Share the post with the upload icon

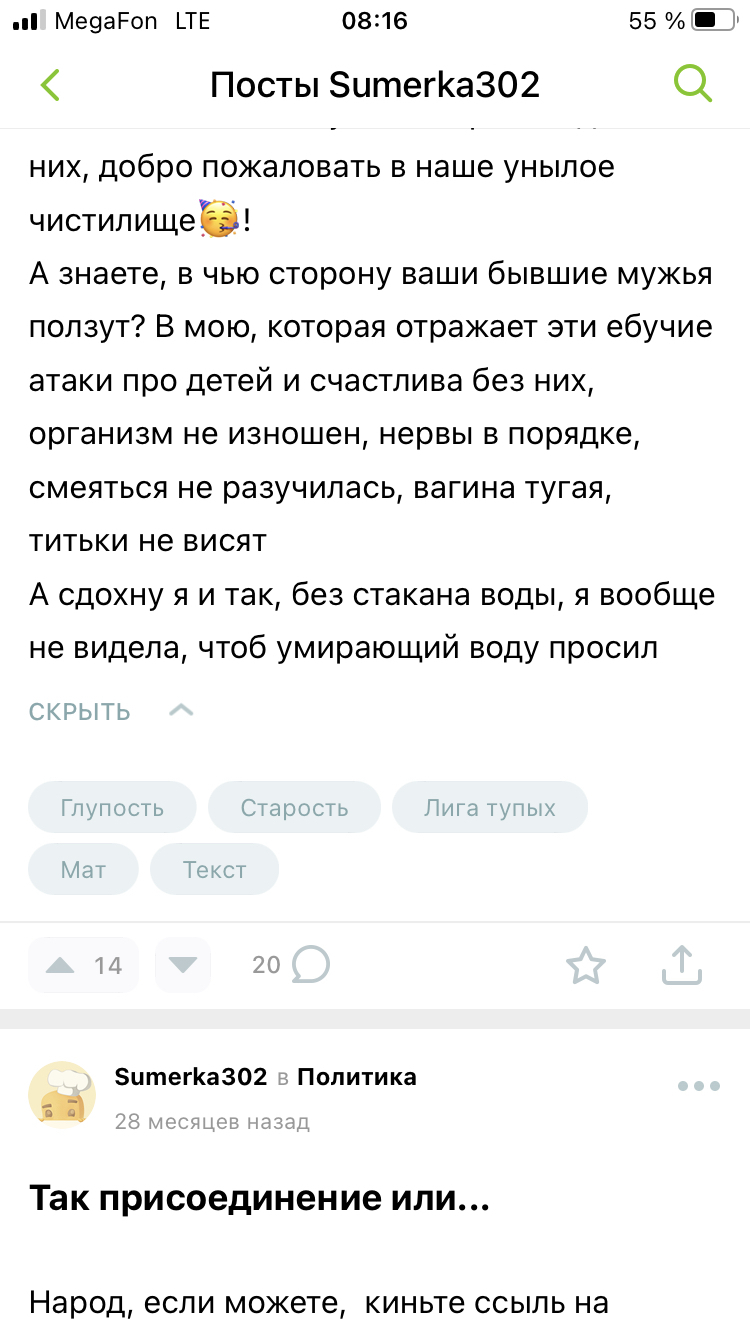click(x=682, y=965)
